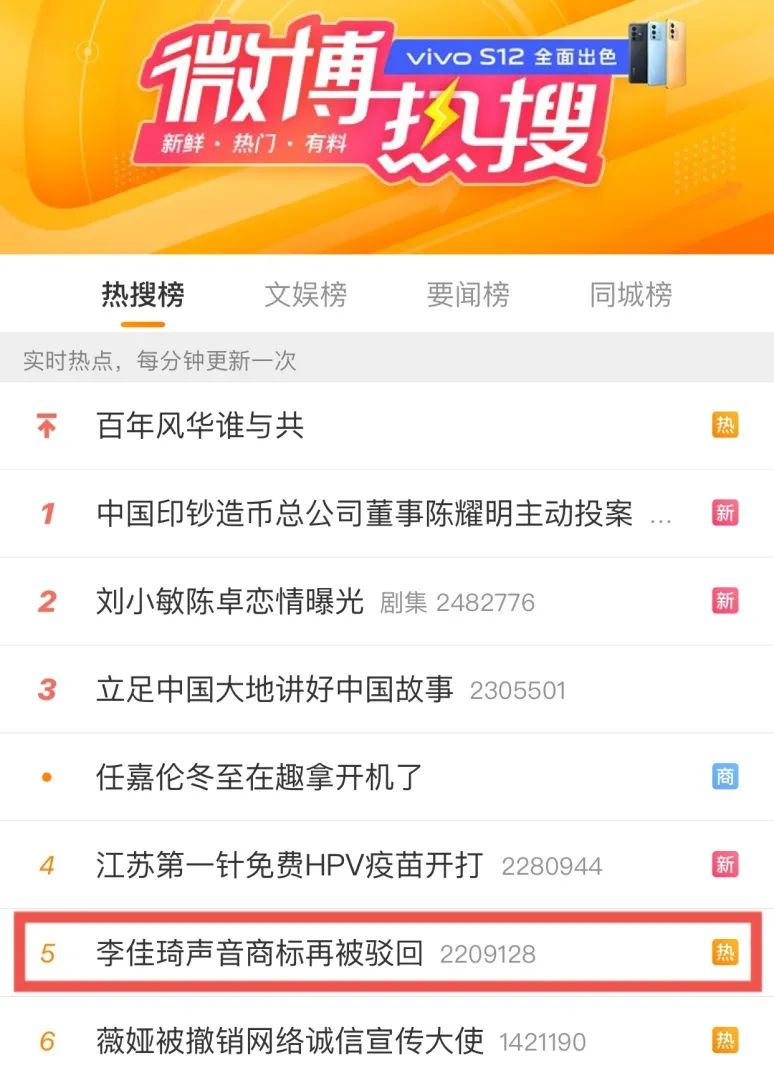Open topic 李佳琦声音商标再被驳回

tap(260, 953)
